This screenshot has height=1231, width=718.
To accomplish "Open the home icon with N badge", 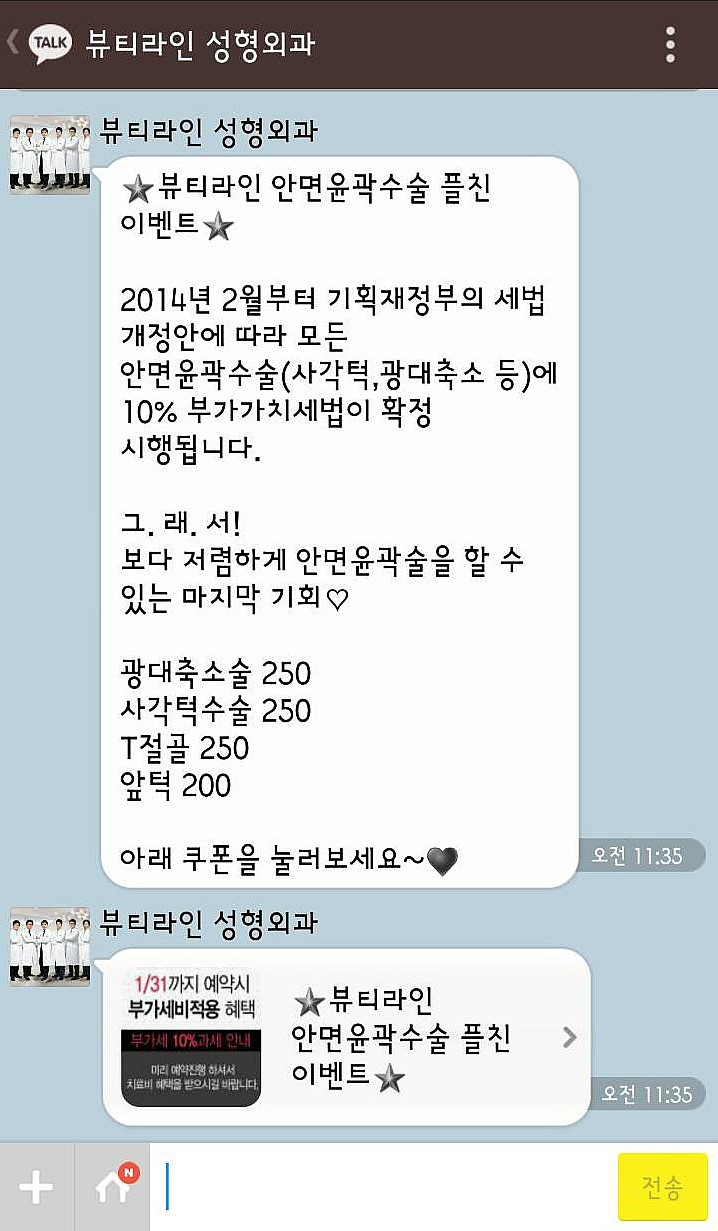I will [112, 1188].
